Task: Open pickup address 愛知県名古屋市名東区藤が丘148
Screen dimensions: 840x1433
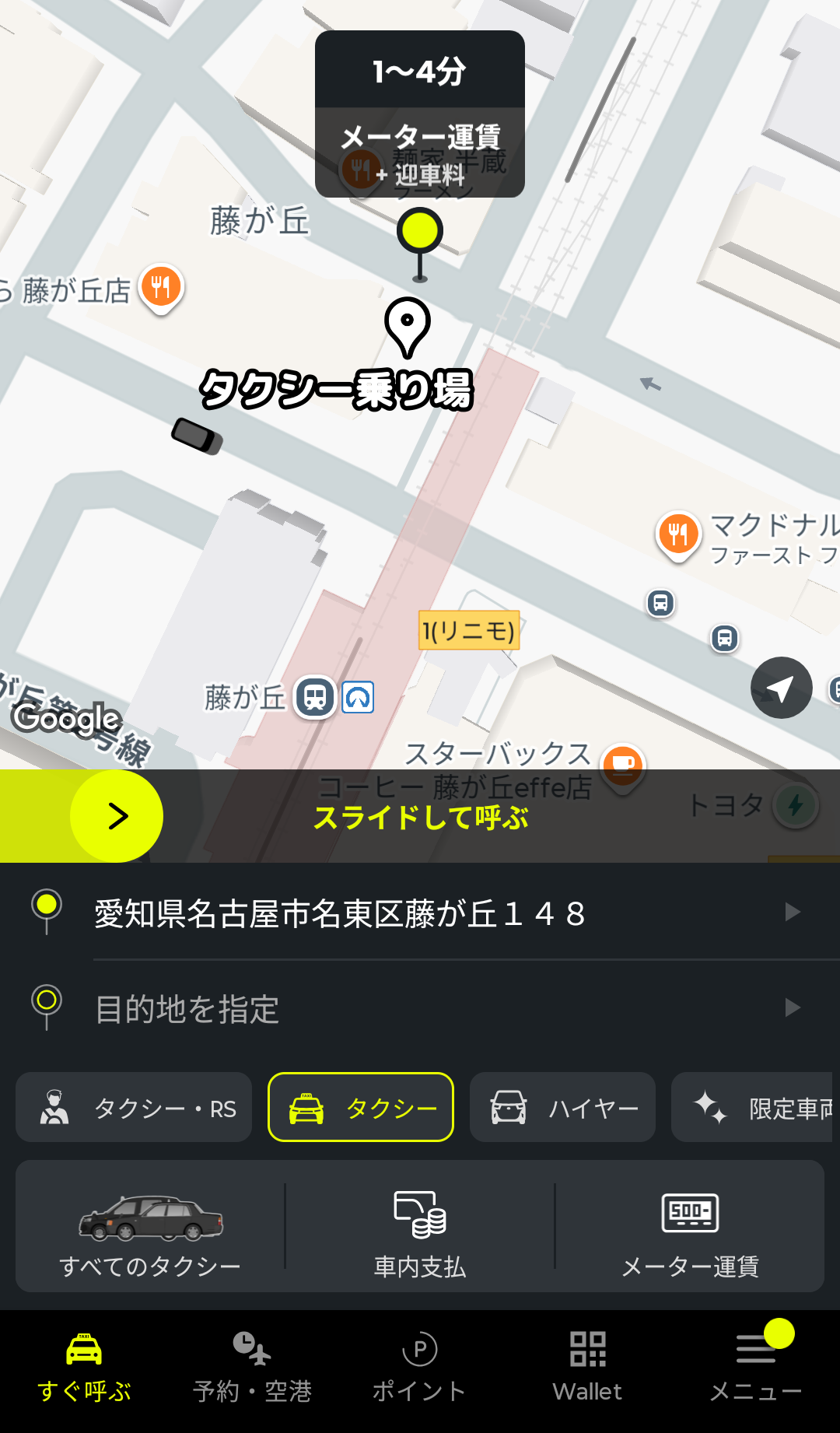Action: pyautogui.click(x=420, y=913)
